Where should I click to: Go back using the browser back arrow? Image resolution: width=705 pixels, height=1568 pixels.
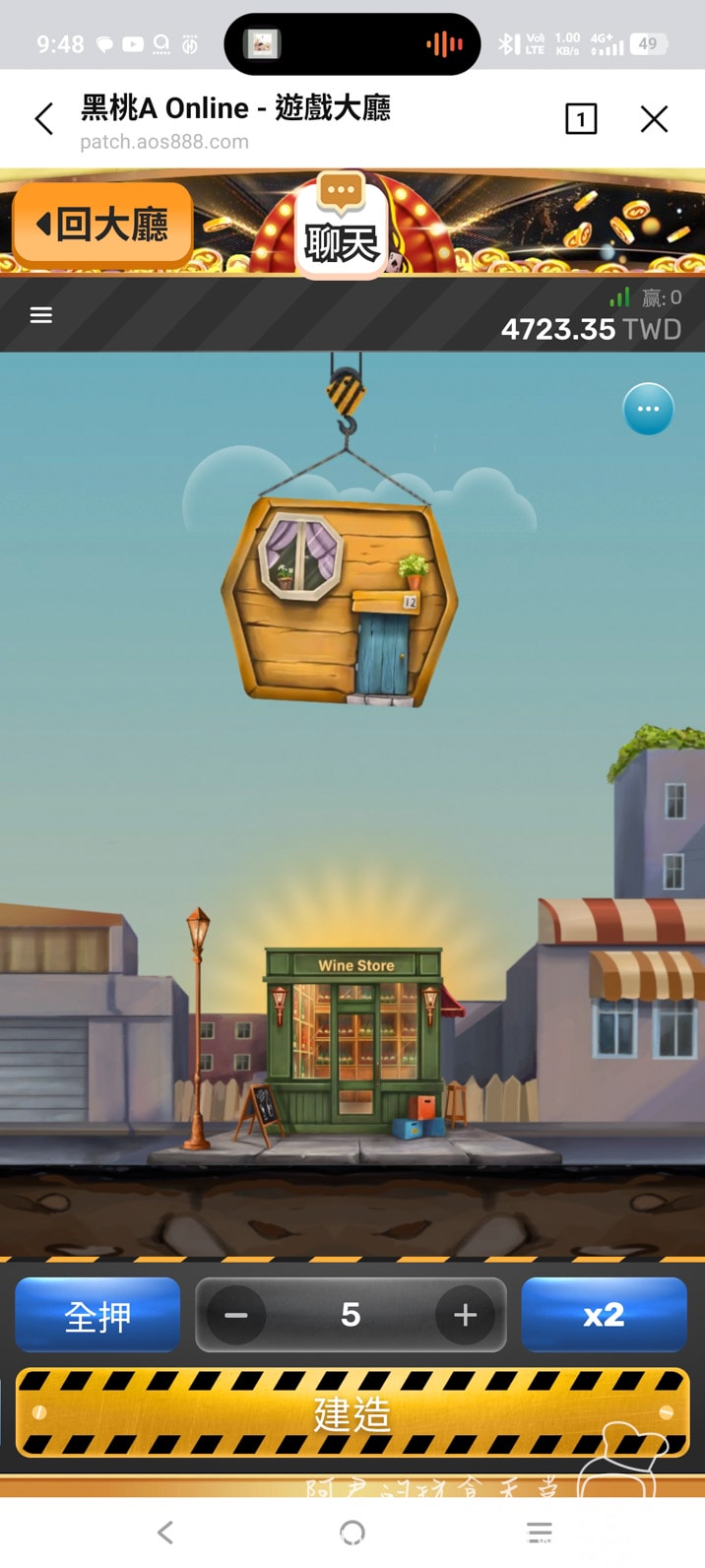[43, 119]
